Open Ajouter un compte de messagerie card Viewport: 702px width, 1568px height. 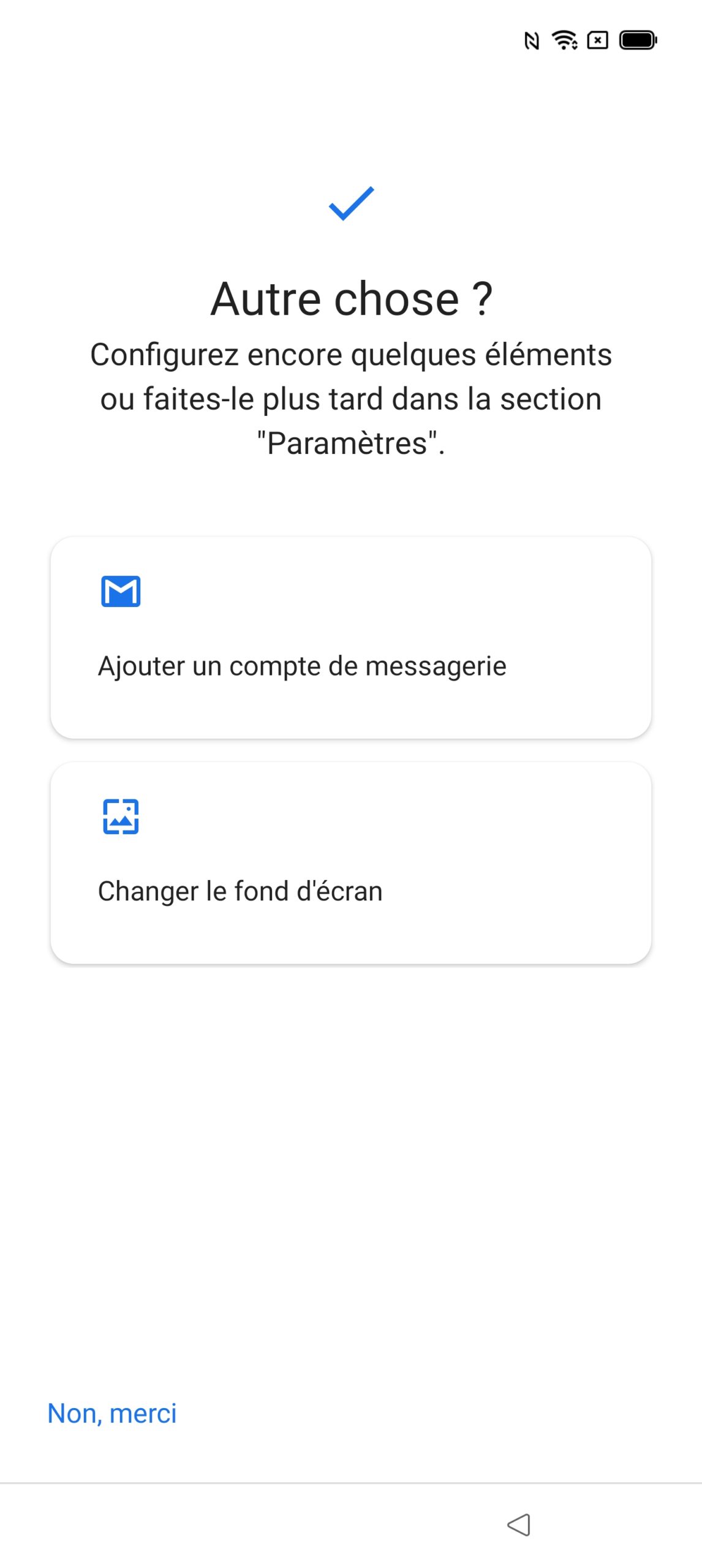[x=350, y=638]
